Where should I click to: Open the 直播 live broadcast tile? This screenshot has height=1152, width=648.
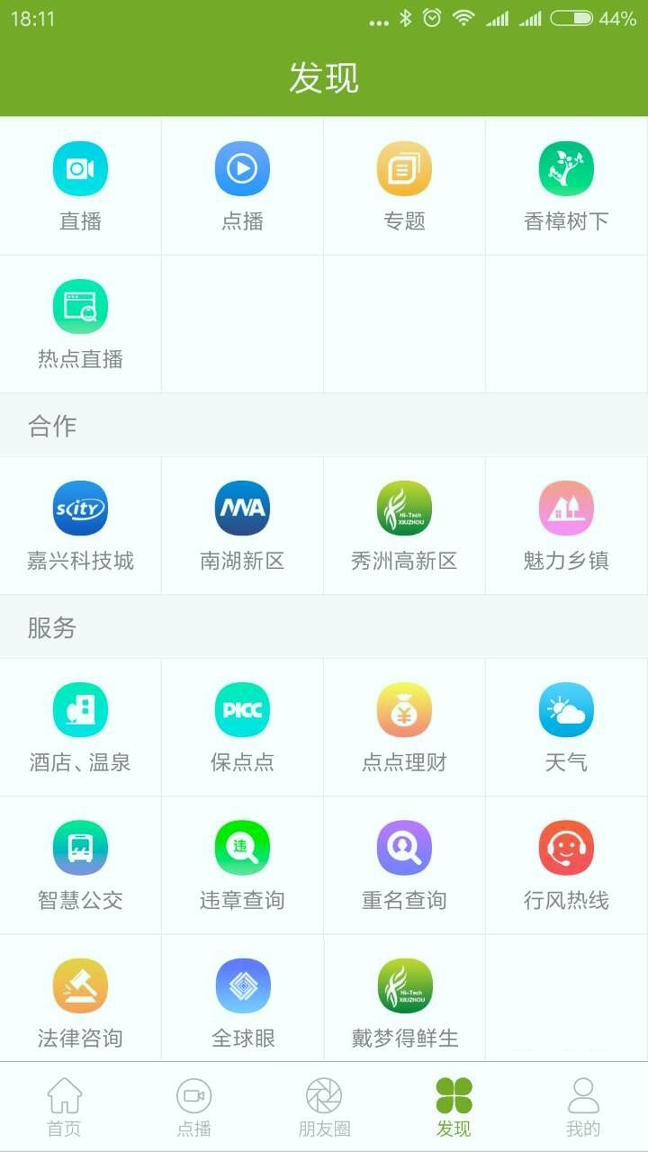[80, 186]
